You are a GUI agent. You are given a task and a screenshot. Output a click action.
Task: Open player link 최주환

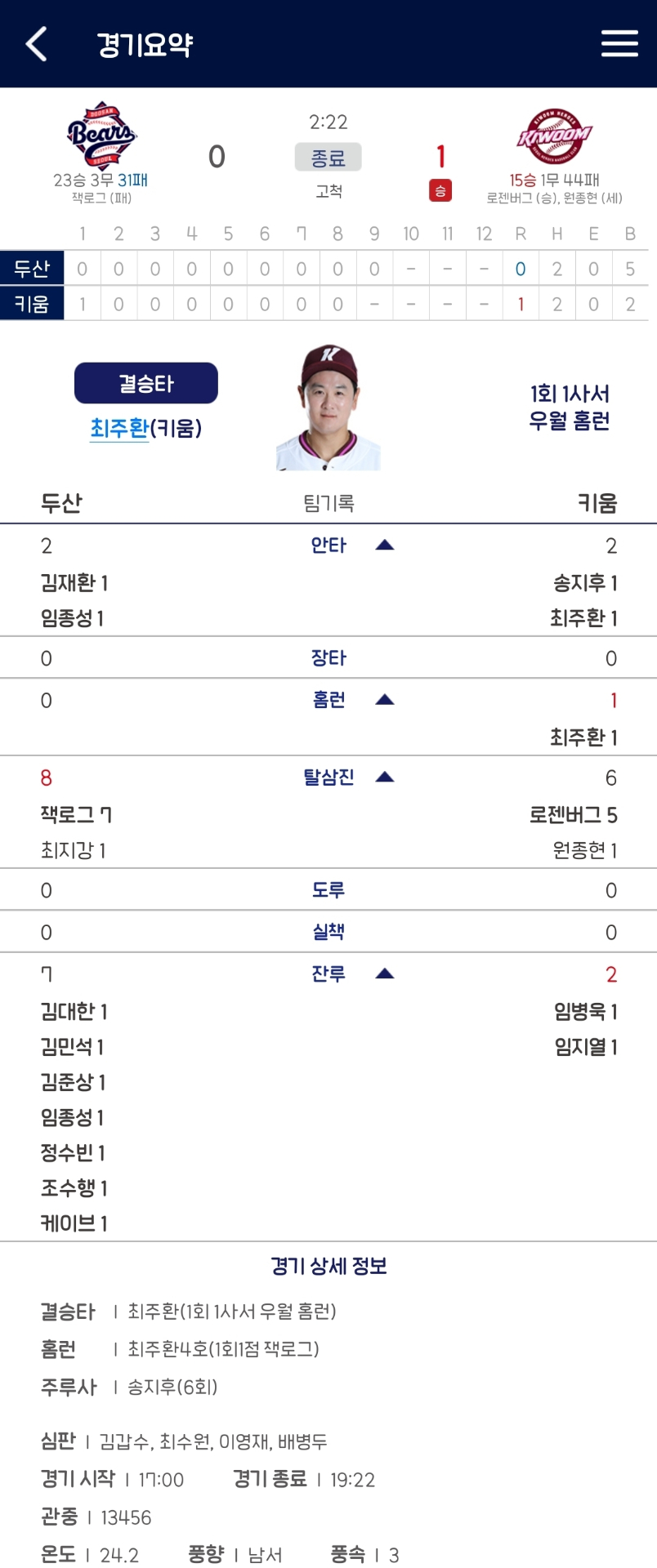119,428
